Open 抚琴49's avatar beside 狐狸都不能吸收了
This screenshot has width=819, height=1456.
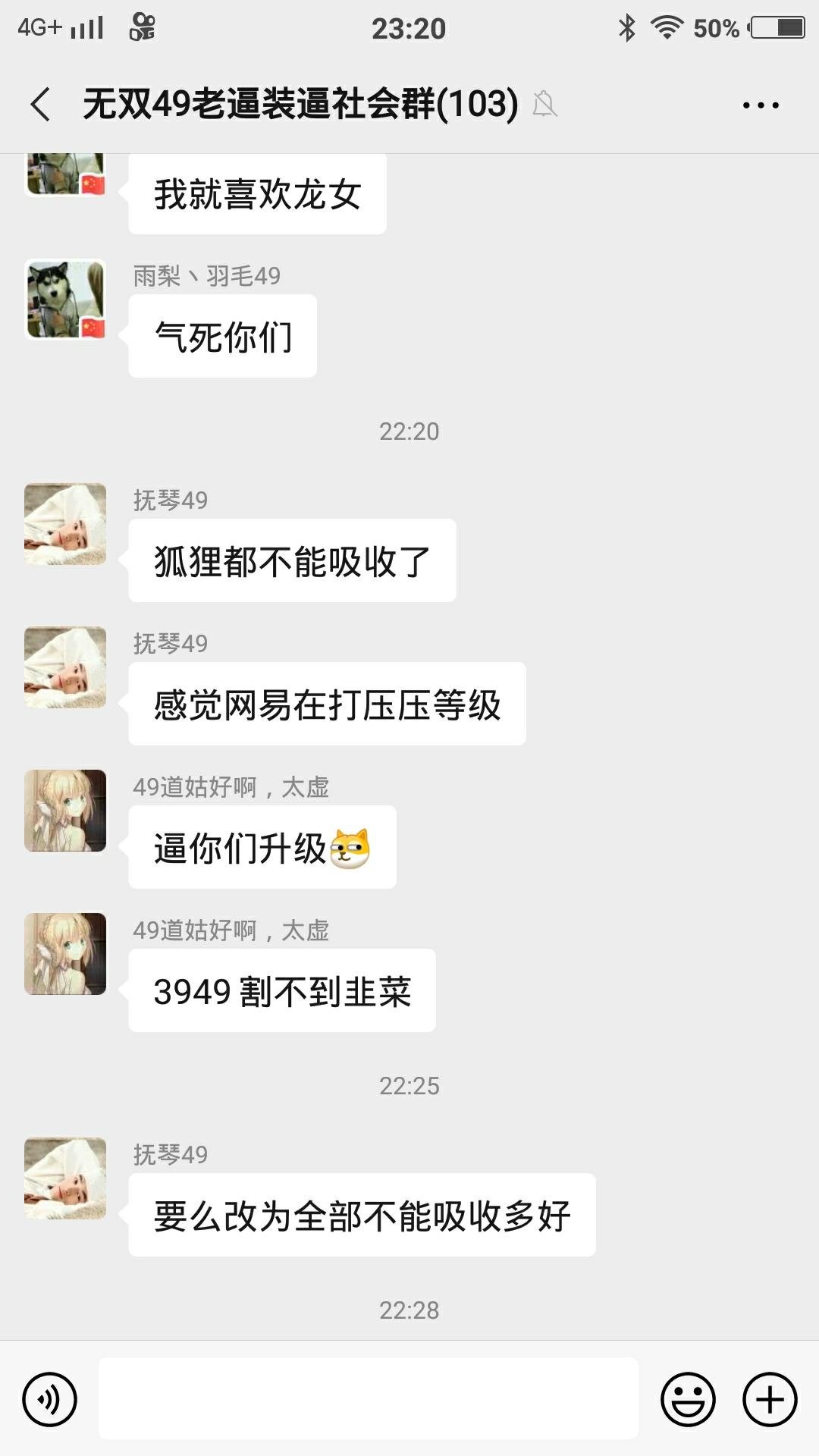point(65,524)
